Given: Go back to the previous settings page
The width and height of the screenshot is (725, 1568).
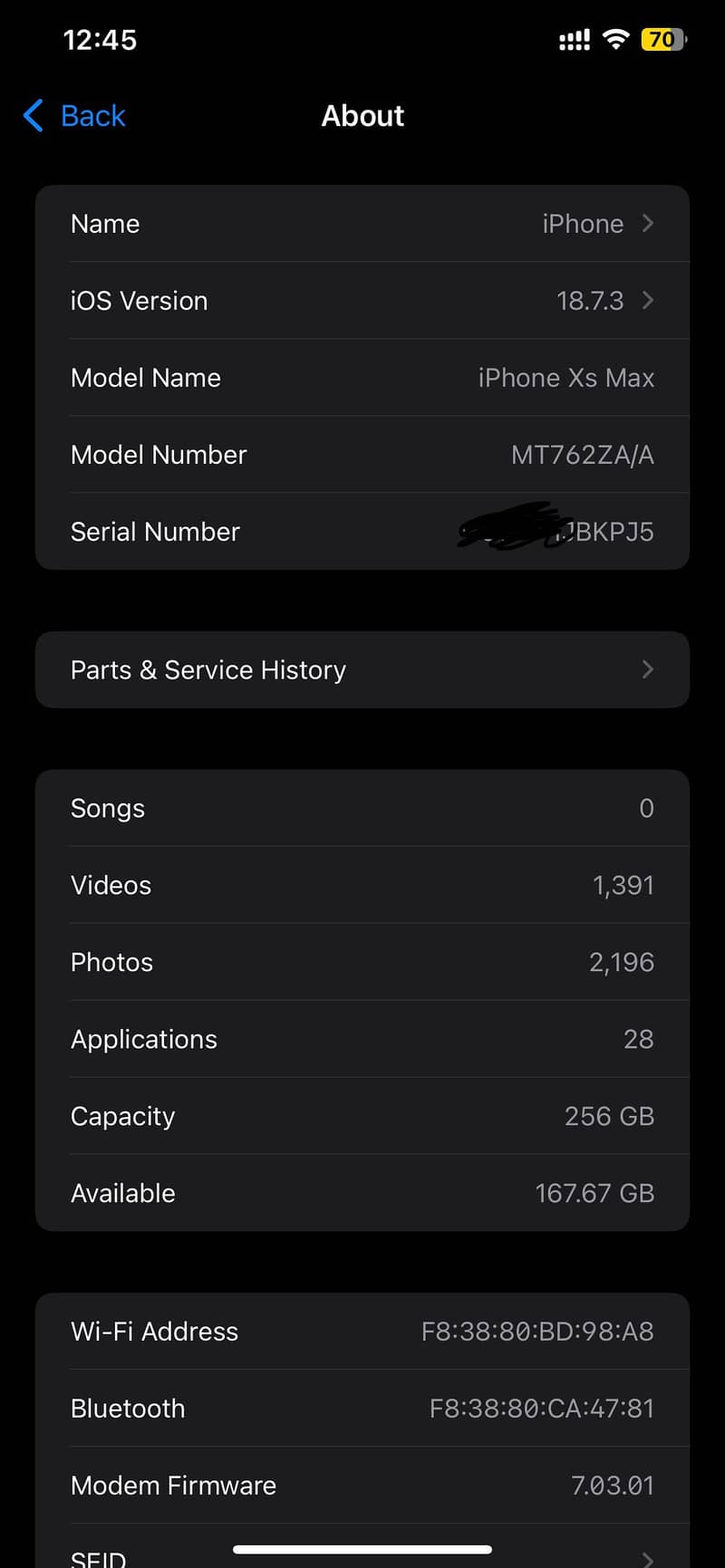Looking at the screenshot, I should 74,116.
